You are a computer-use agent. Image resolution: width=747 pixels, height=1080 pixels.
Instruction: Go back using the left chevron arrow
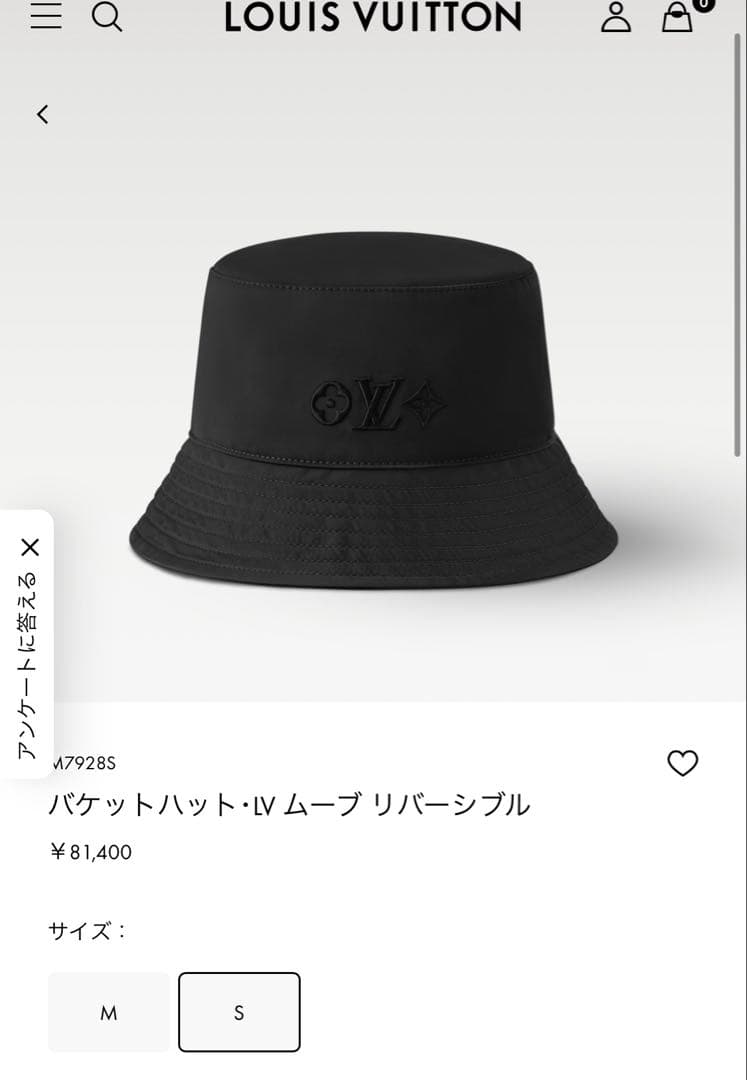pyautogui.click(x=41, y=114)
